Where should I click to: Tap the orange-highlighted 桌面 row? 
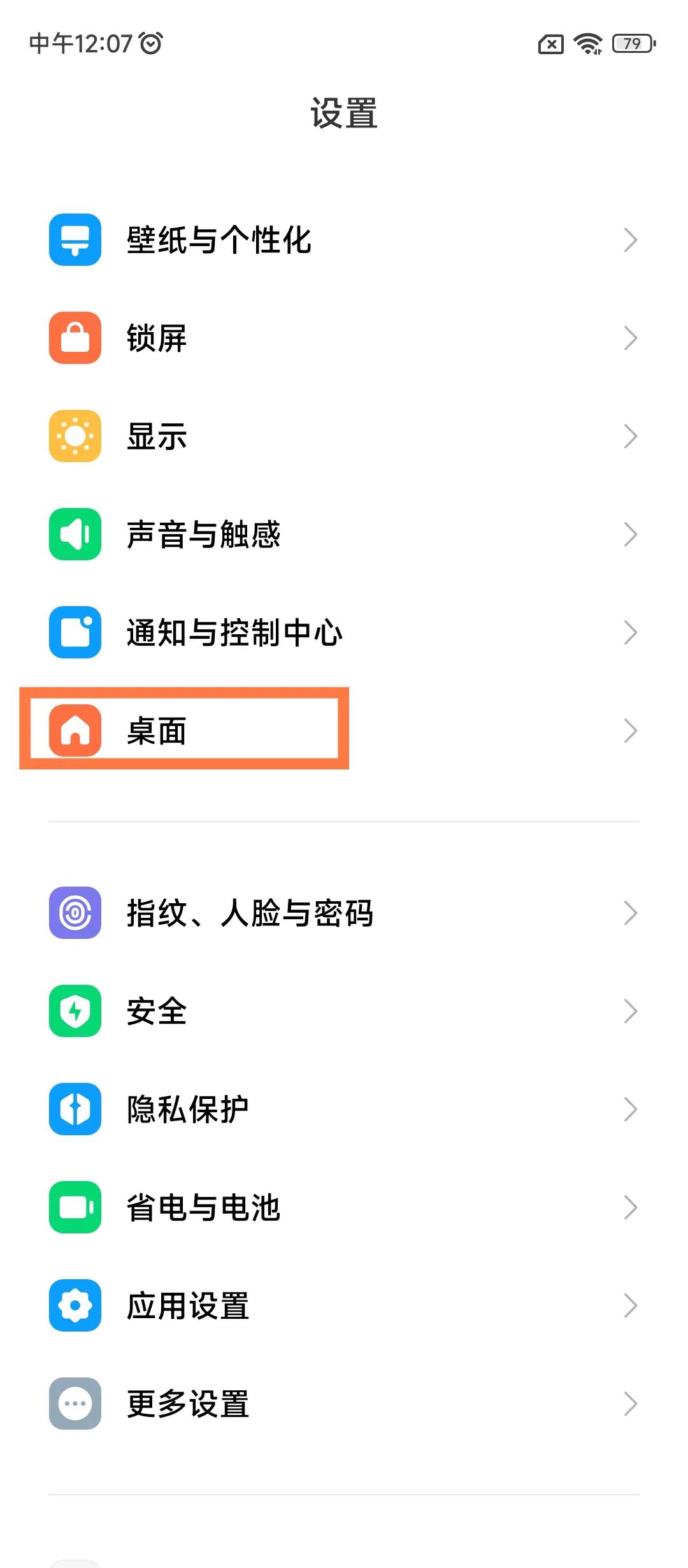coord(185,730)
